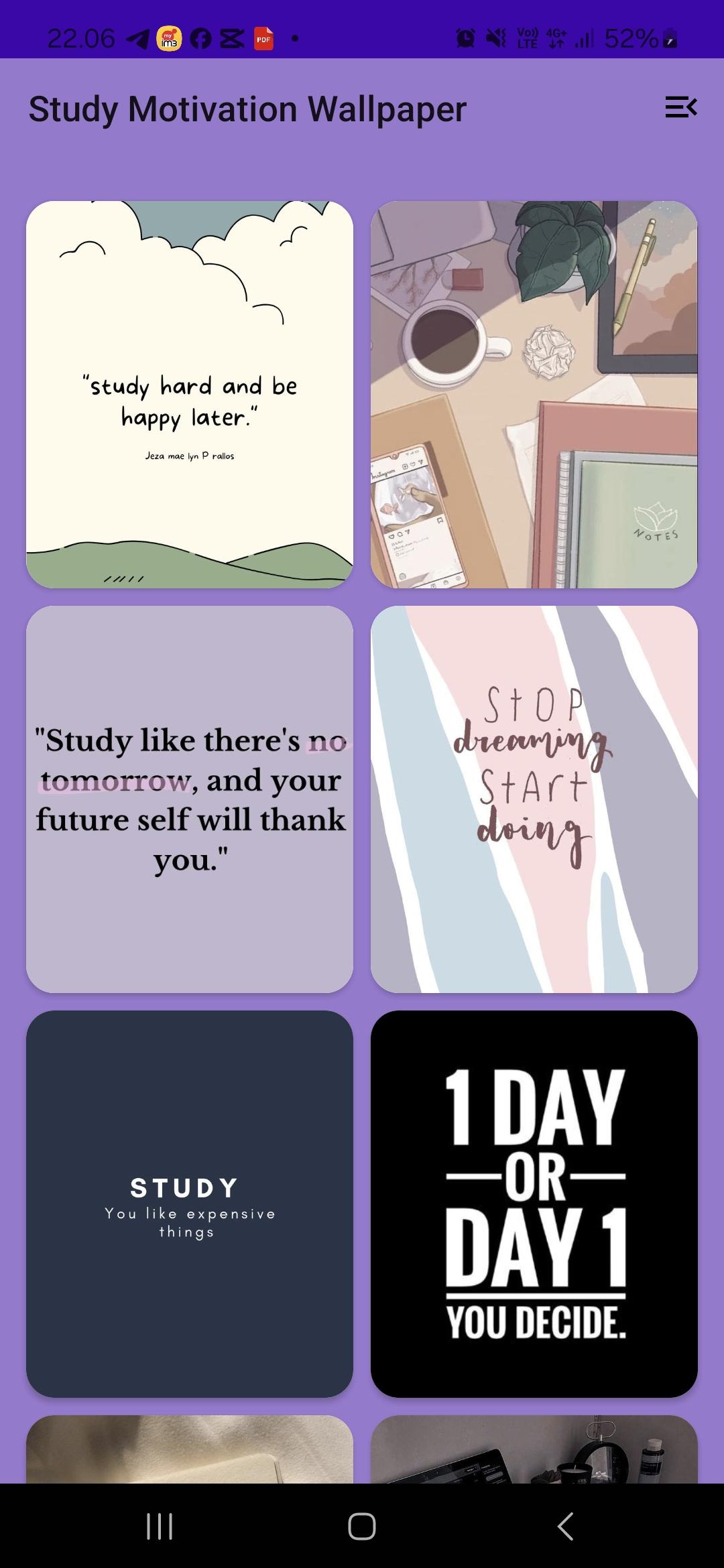
Task: Open the menu icon in the top bar
Action: 680,107
